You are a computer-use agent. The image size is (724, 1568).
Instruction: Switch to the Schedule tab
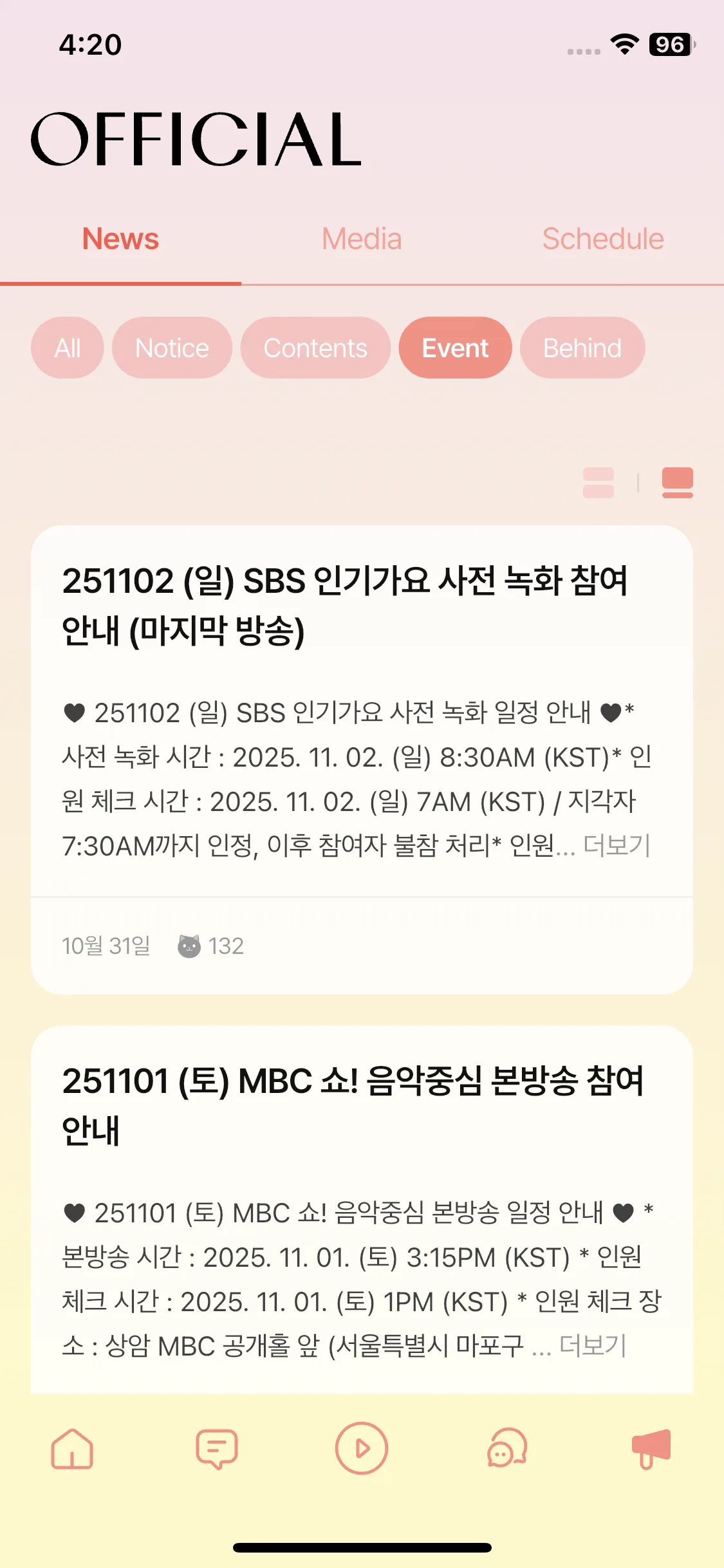(x=603, y=239)
